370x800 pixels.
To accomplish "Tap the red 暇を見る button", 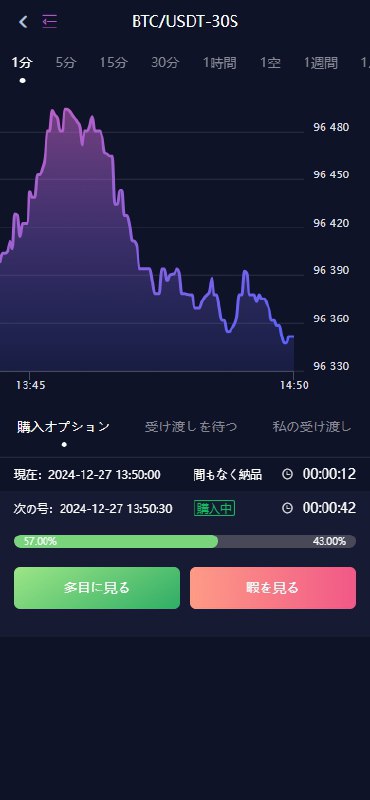I will pyautogui.click(x=273, y=588).
